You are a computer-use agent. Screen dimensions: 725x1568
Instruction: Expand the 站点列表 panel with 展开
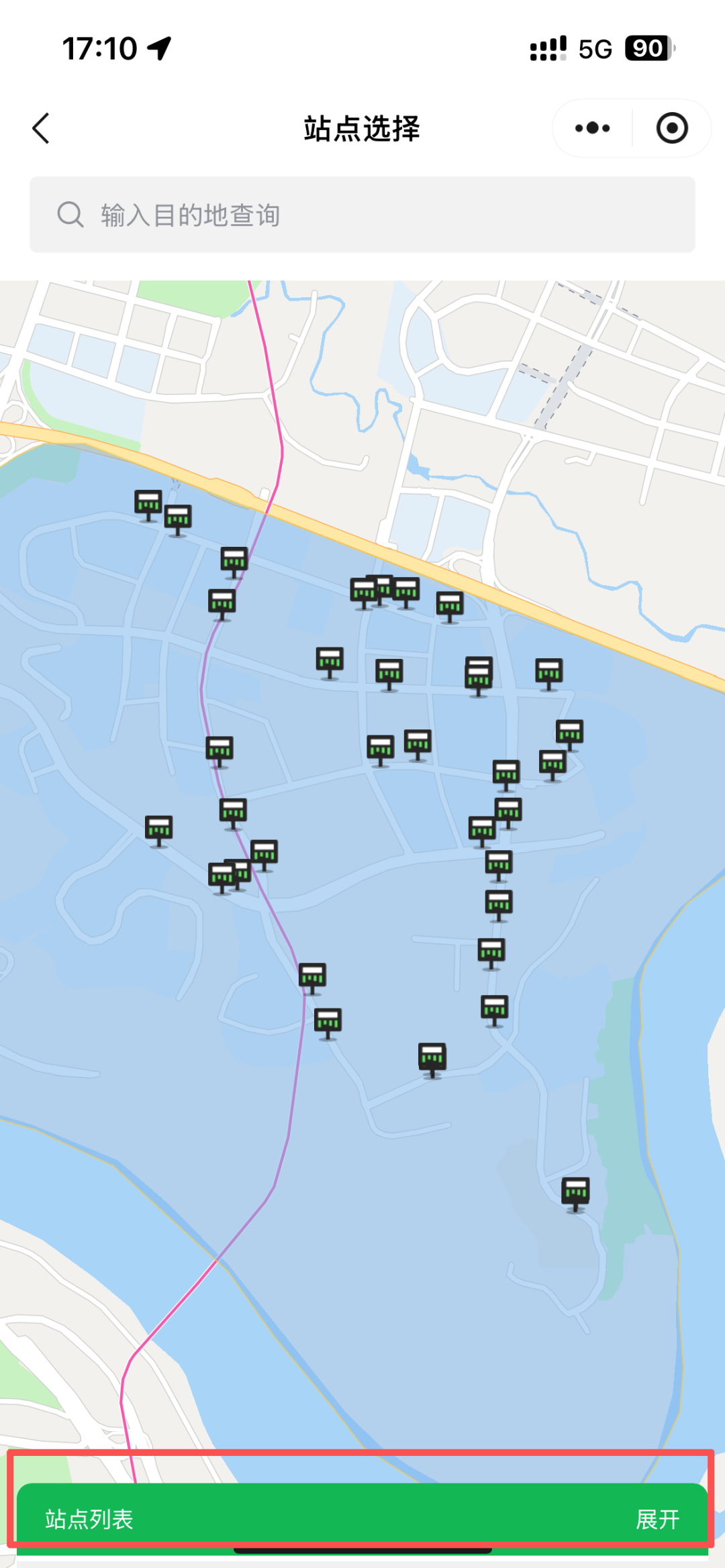click(657, 1519)
